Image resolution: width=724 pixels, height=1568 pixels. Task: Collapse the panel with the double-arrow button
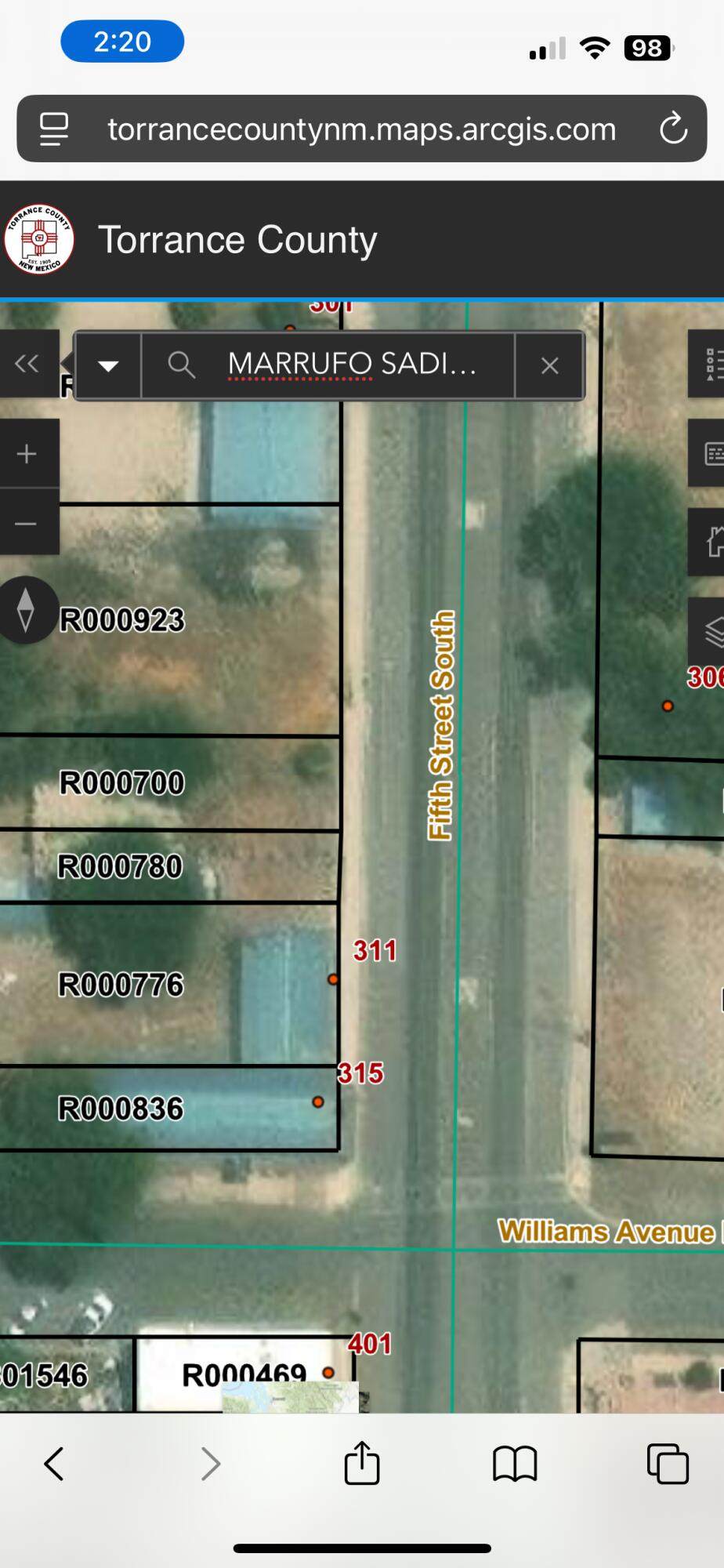click(27, 364)
